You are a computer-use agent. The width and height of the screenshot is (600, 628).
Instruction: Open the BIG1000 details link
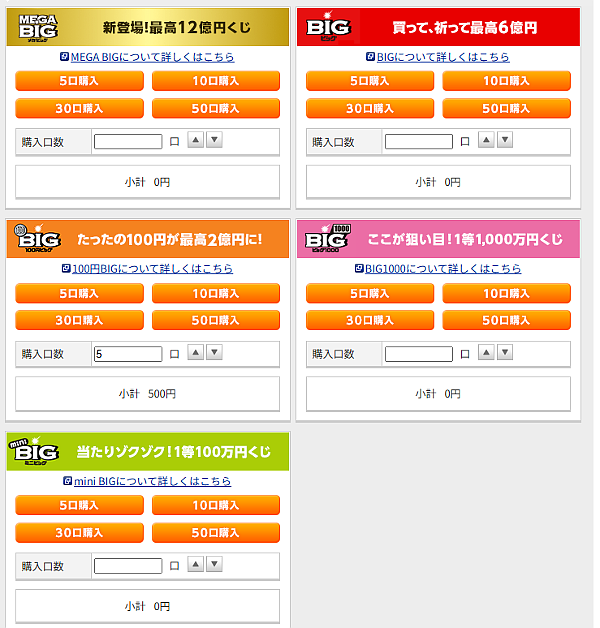pos(443,269)
